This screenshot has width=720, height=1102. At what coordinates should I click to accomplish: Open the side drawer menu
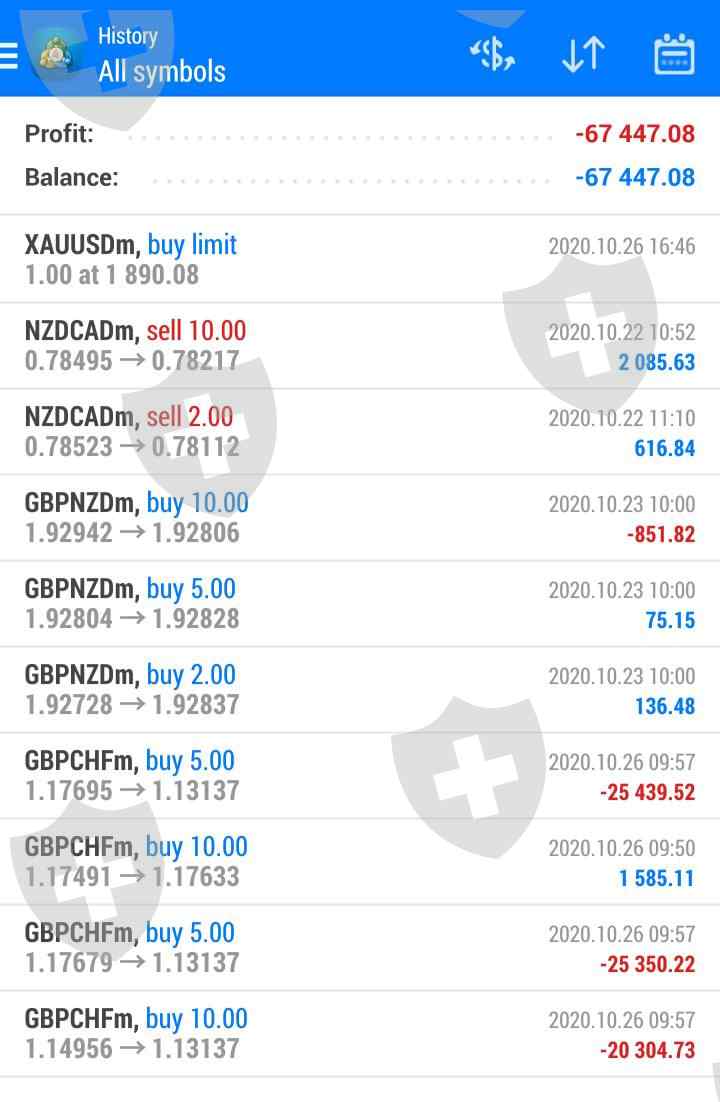(10, 55)
